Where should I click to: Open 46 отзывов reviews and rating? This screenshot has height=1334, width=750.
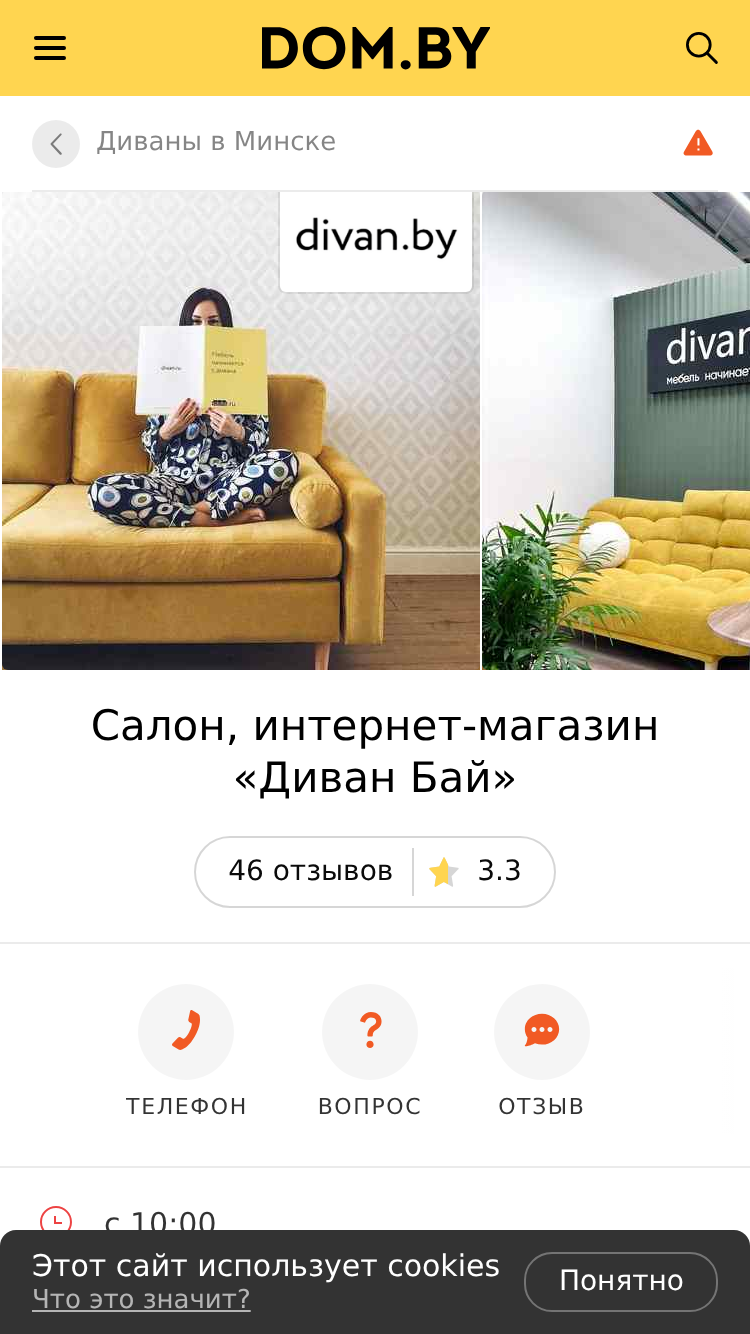pos(375,872)
